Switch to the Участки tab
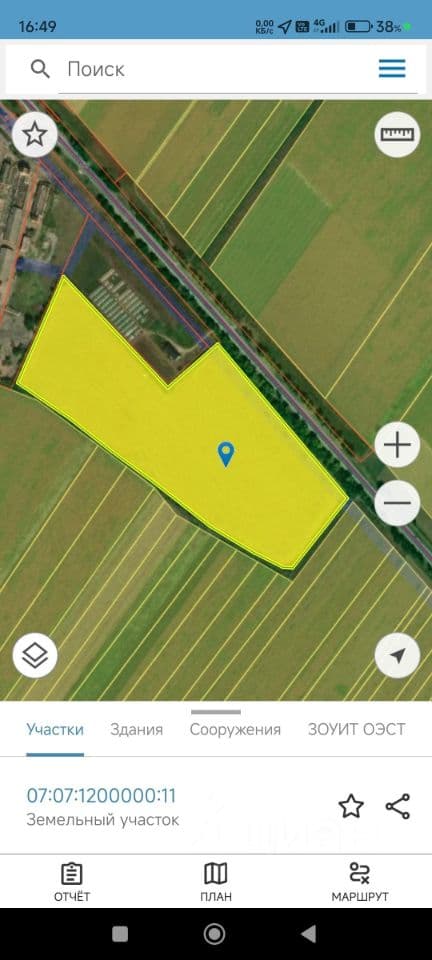Viewport: 432px width, 960px height. (x=55, y=730)
